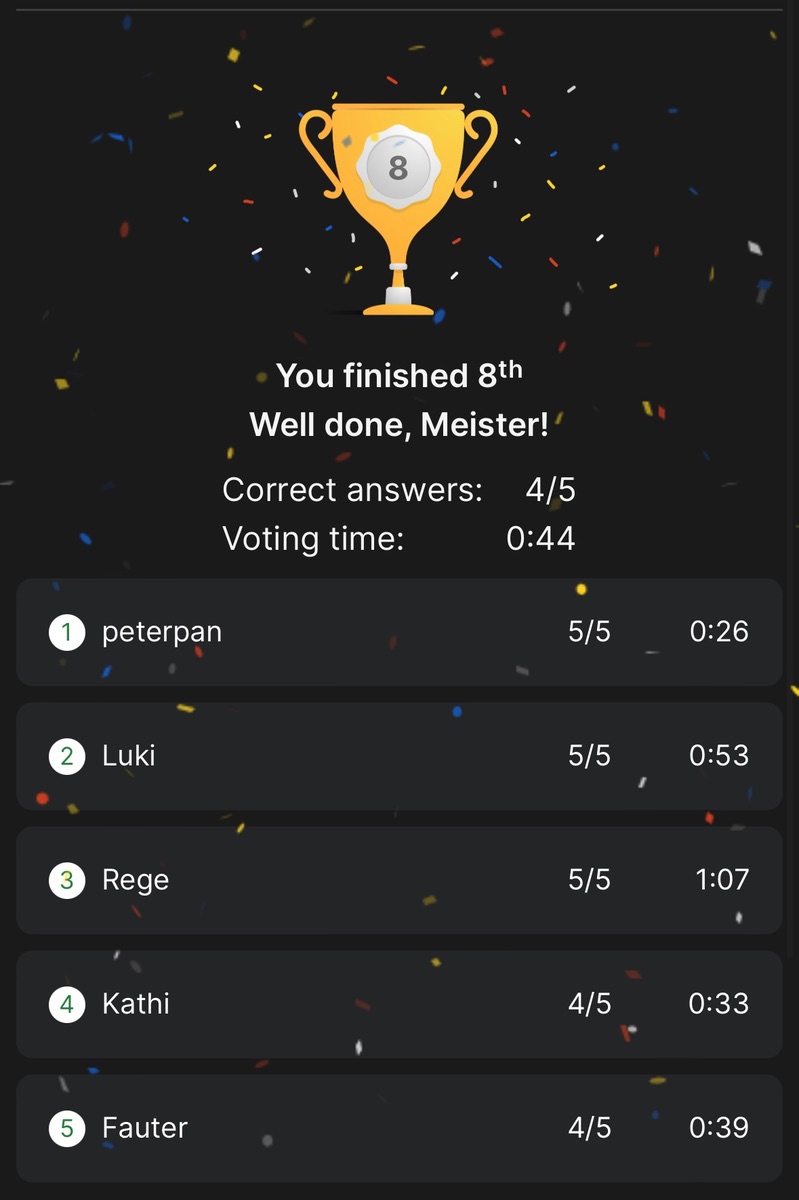Open peterpan's leaderboard entry
Viewport: 799px width, 1200px height.
tap(399, 632)
